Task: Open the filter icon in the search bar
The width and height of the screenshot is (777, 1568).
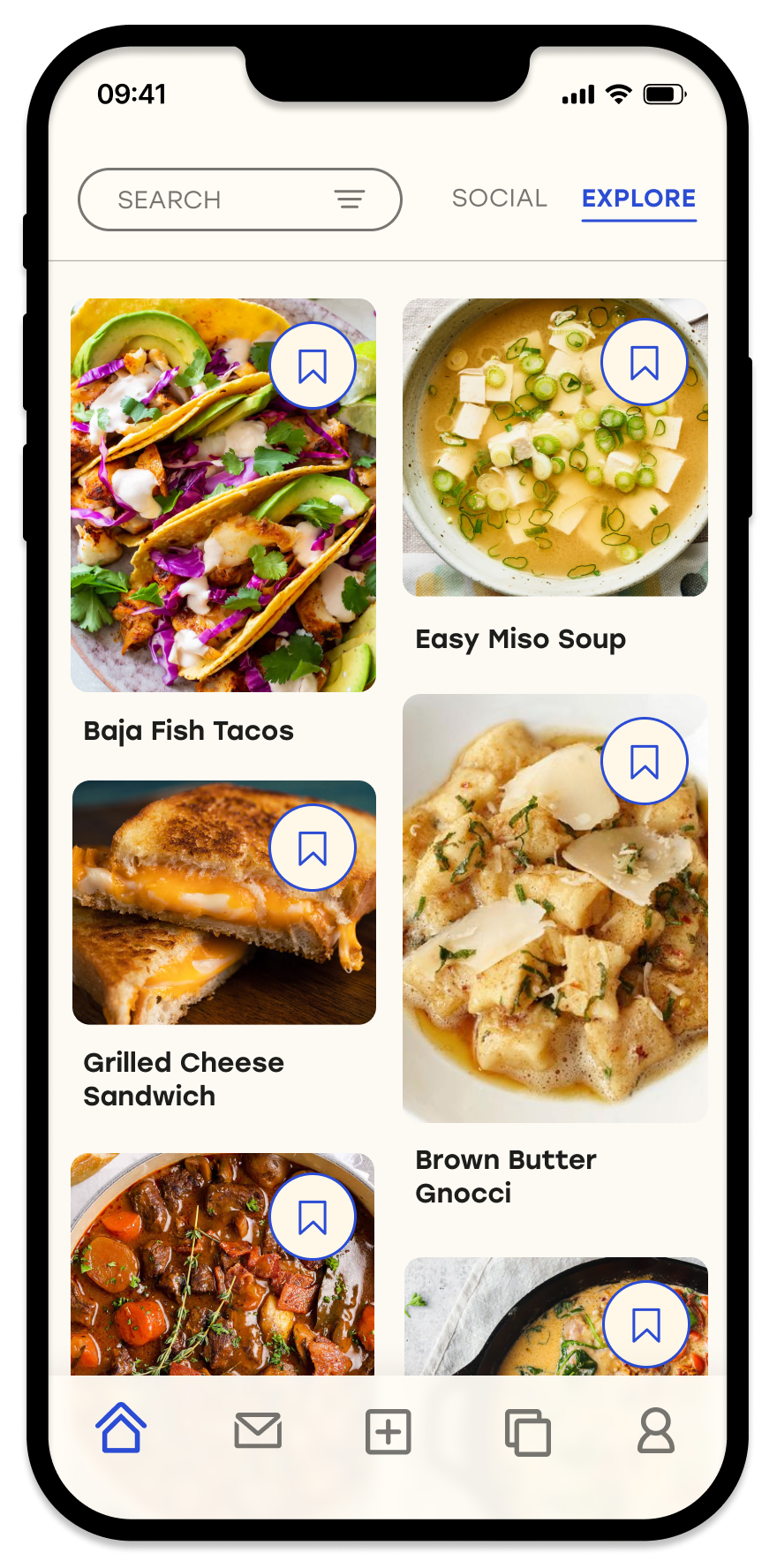Action: (350, 200)
